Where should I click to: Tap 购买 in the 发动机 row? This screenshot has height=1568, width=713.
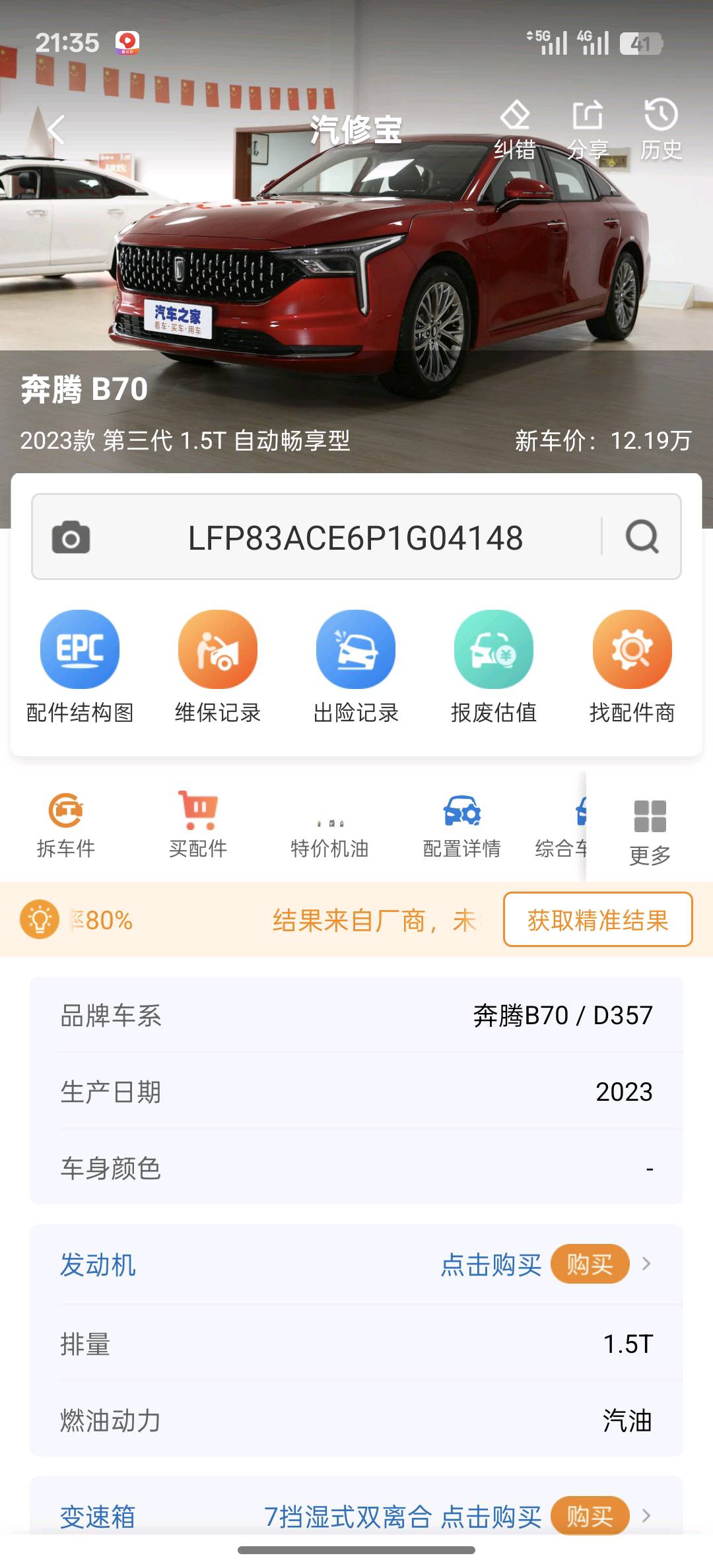point(590,1264)
